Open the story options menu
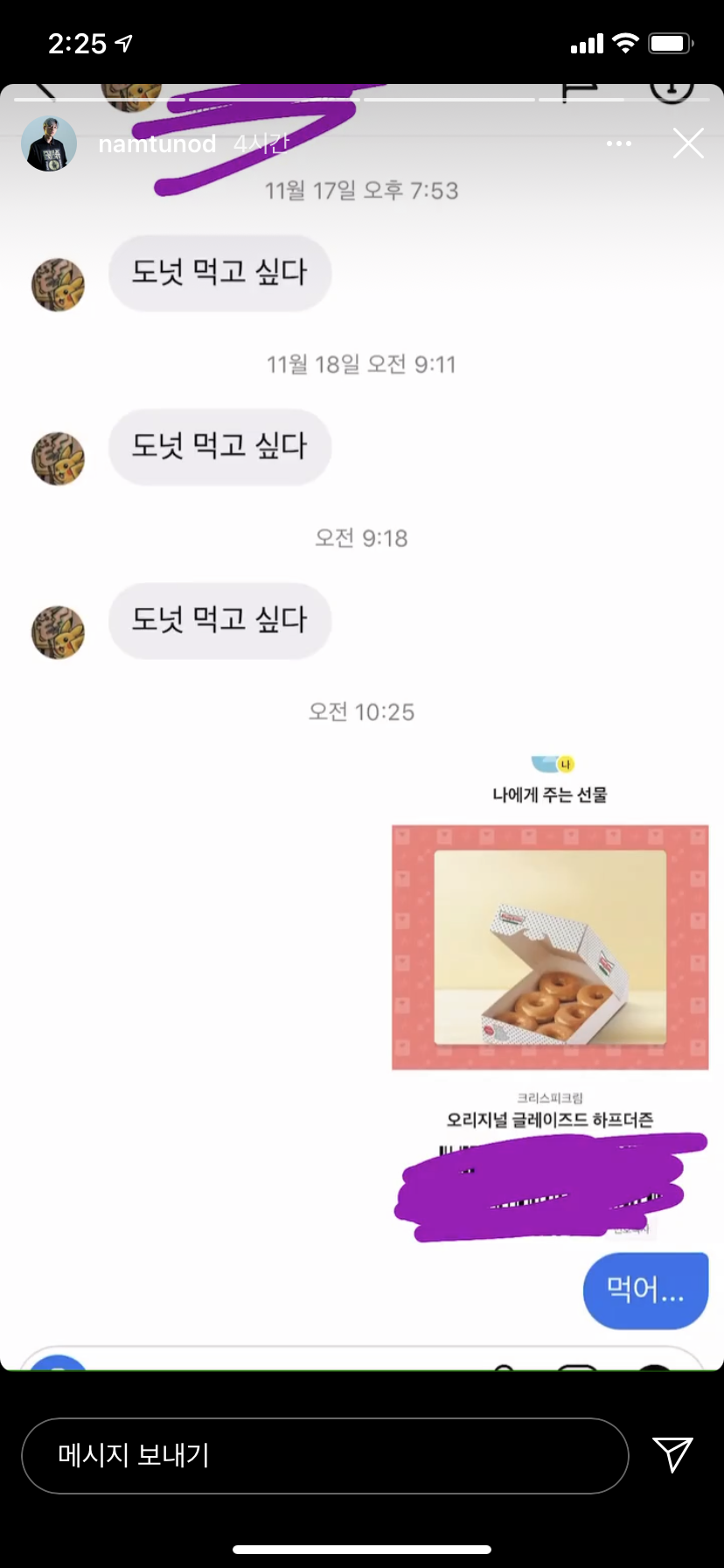The image size is (724, 1568). [618, 143]
